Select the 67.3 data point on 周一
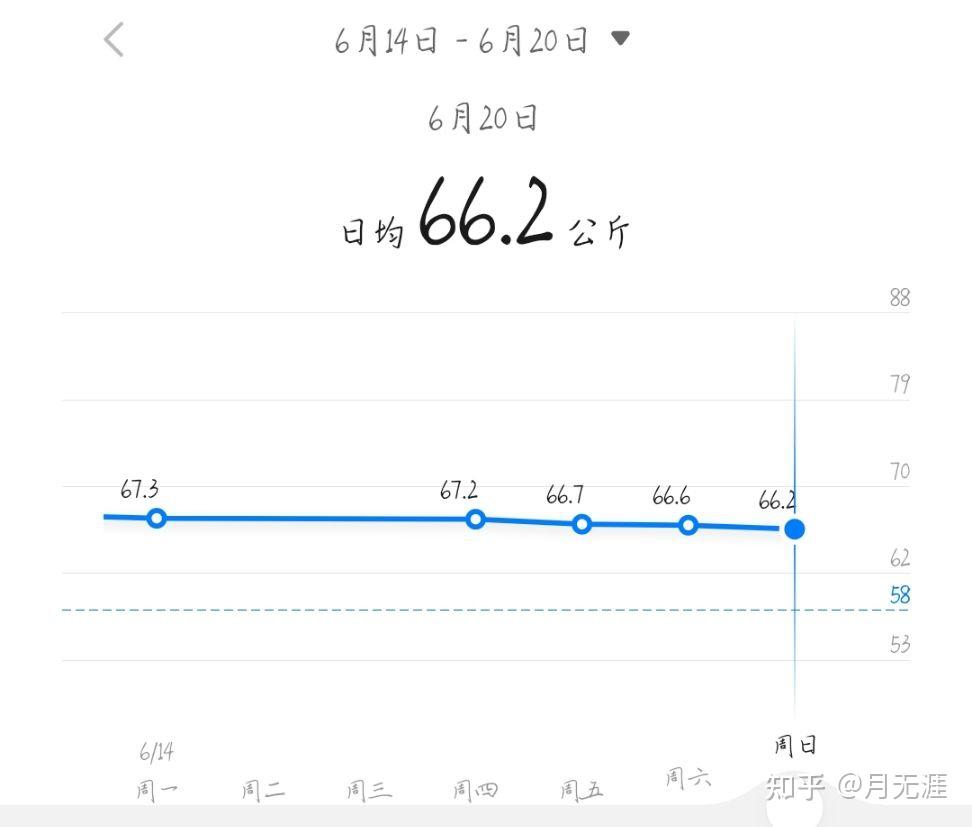Image resolution: width=972 pixels, height=827 pixels. coord(157,518)
